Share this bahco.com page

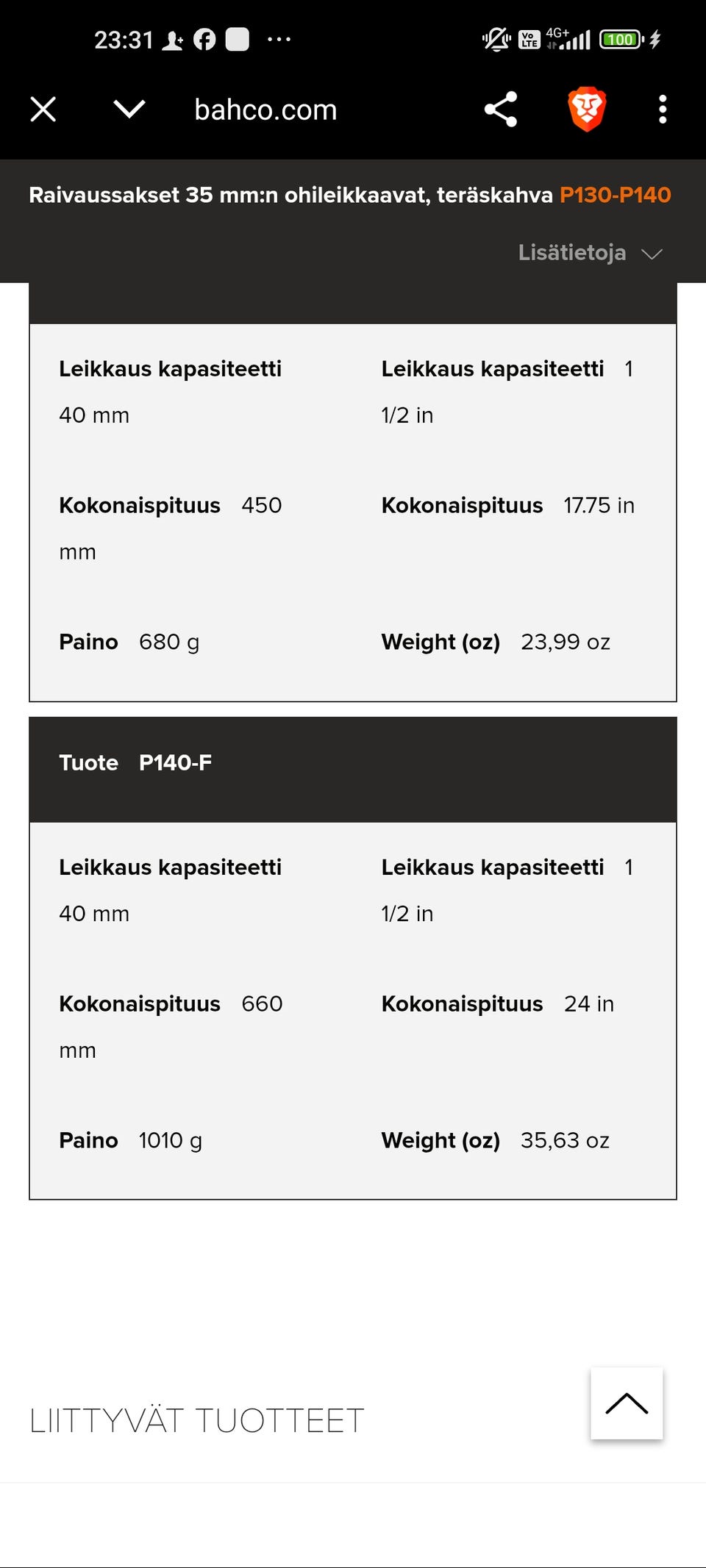coord(501,110)
